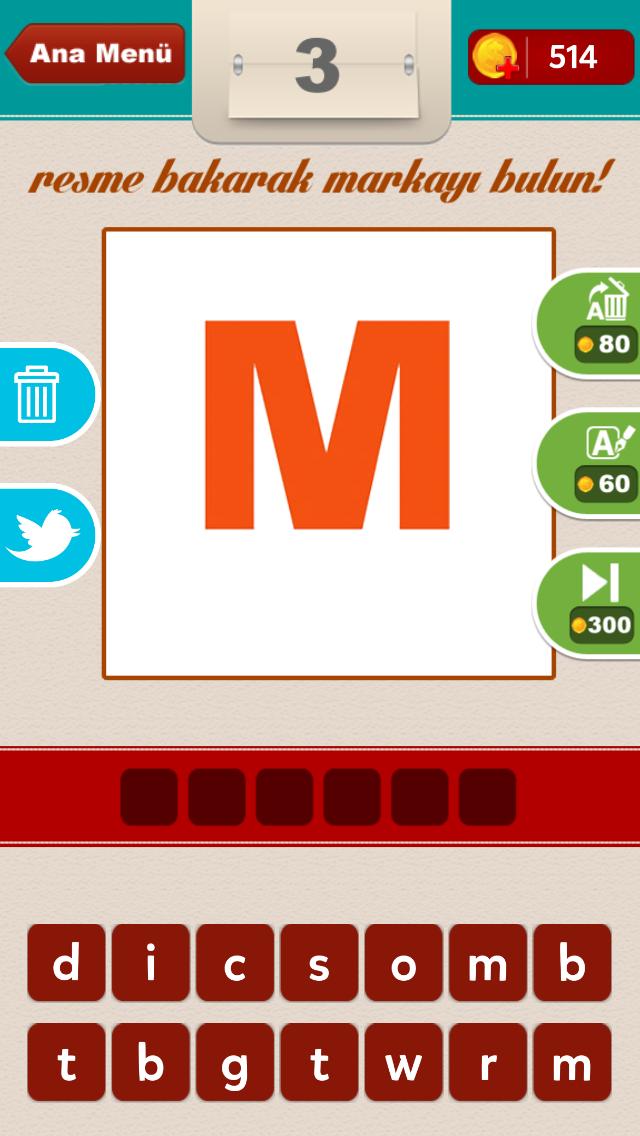Reveal a letter for 60 coins
This screenshot has height=1136, width=640.
tap(595, 462)
